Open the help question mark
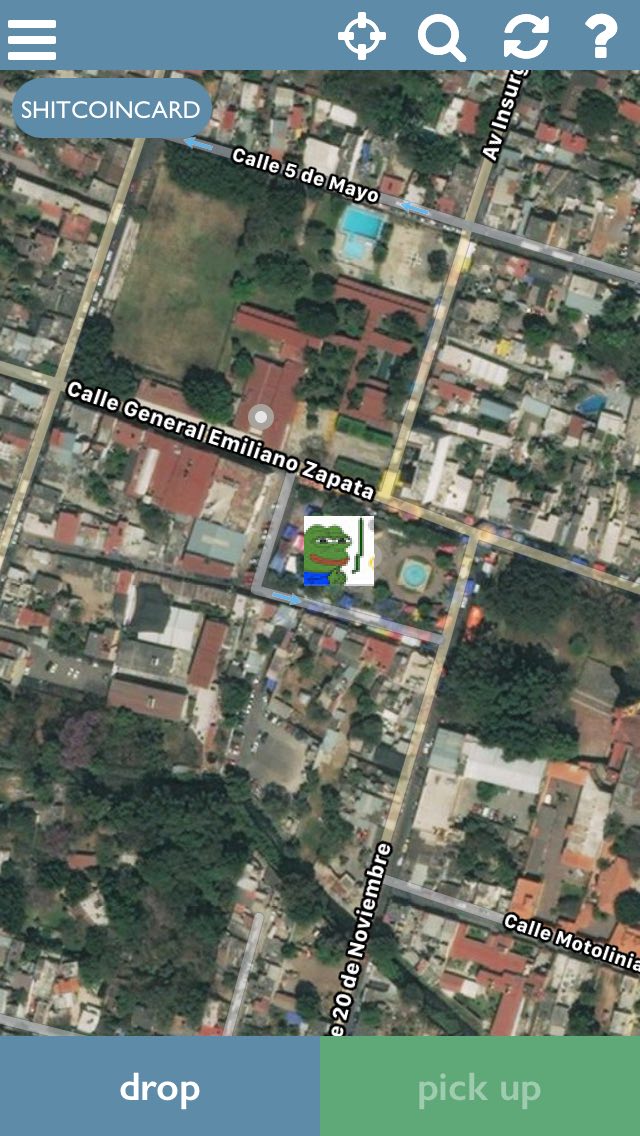Viewport: 640px width, 1136px height. tap(602, 36)
